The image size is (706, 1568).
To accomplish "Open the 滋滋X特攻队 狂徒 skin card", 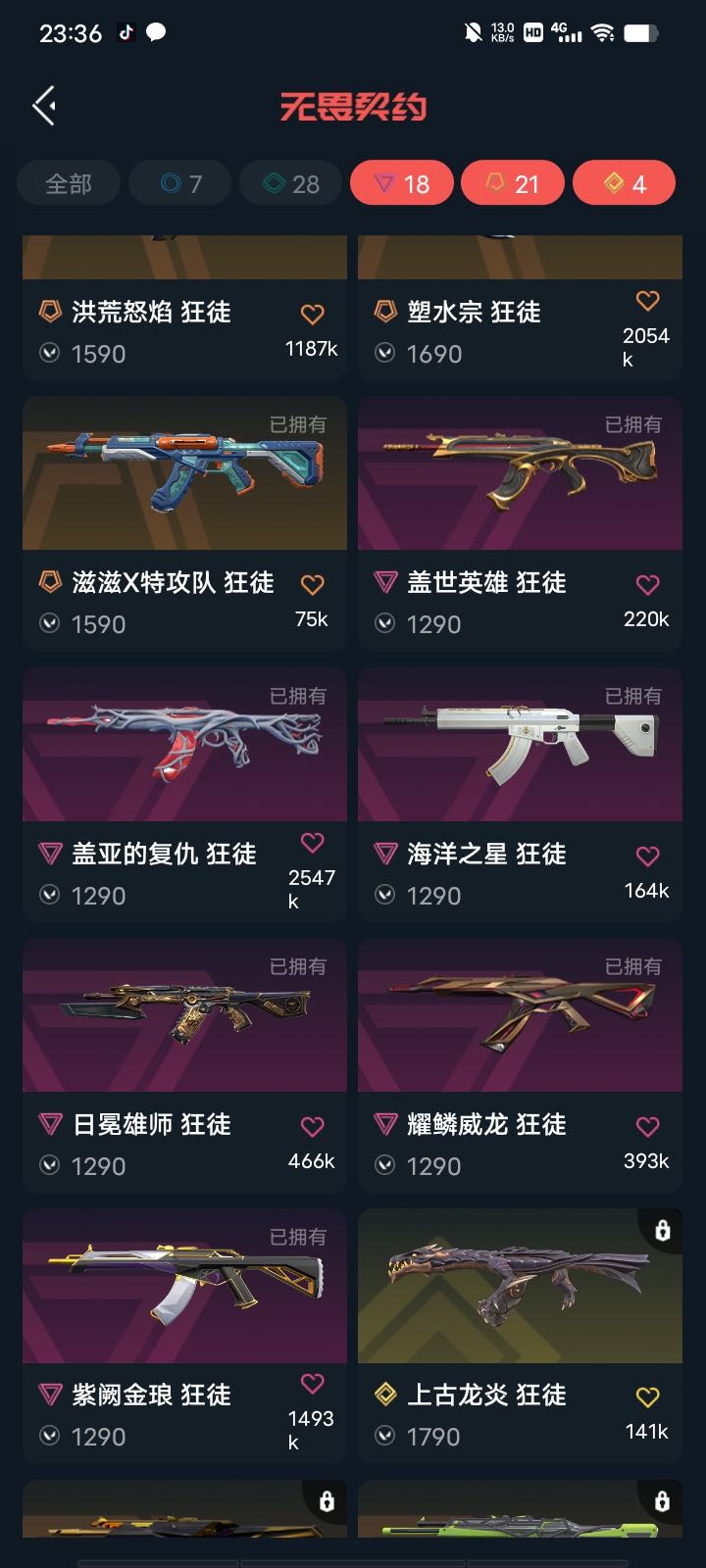I will (184, 524).
